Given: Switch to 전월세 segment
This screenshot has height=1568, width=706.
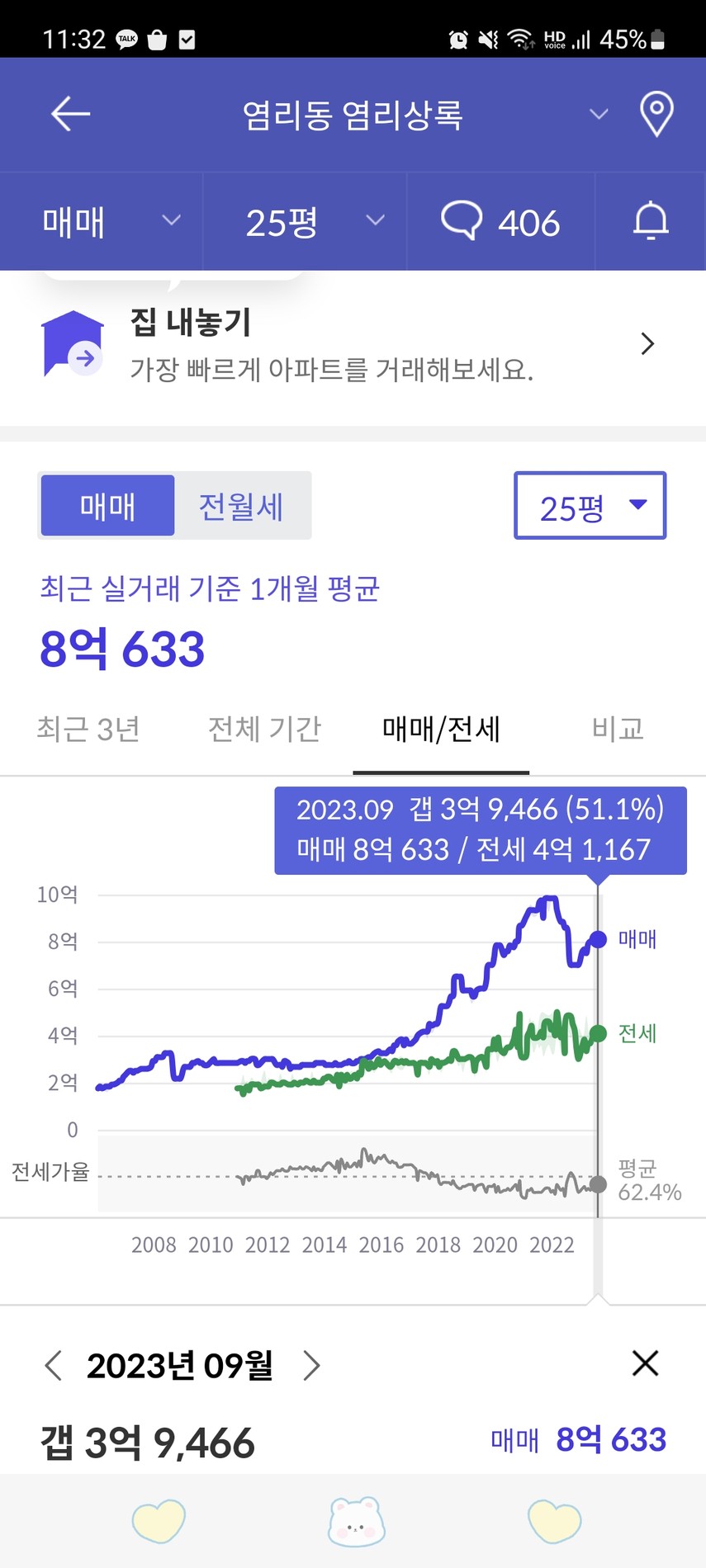Looking at the screenshot, I should click(x=241, y=506).
